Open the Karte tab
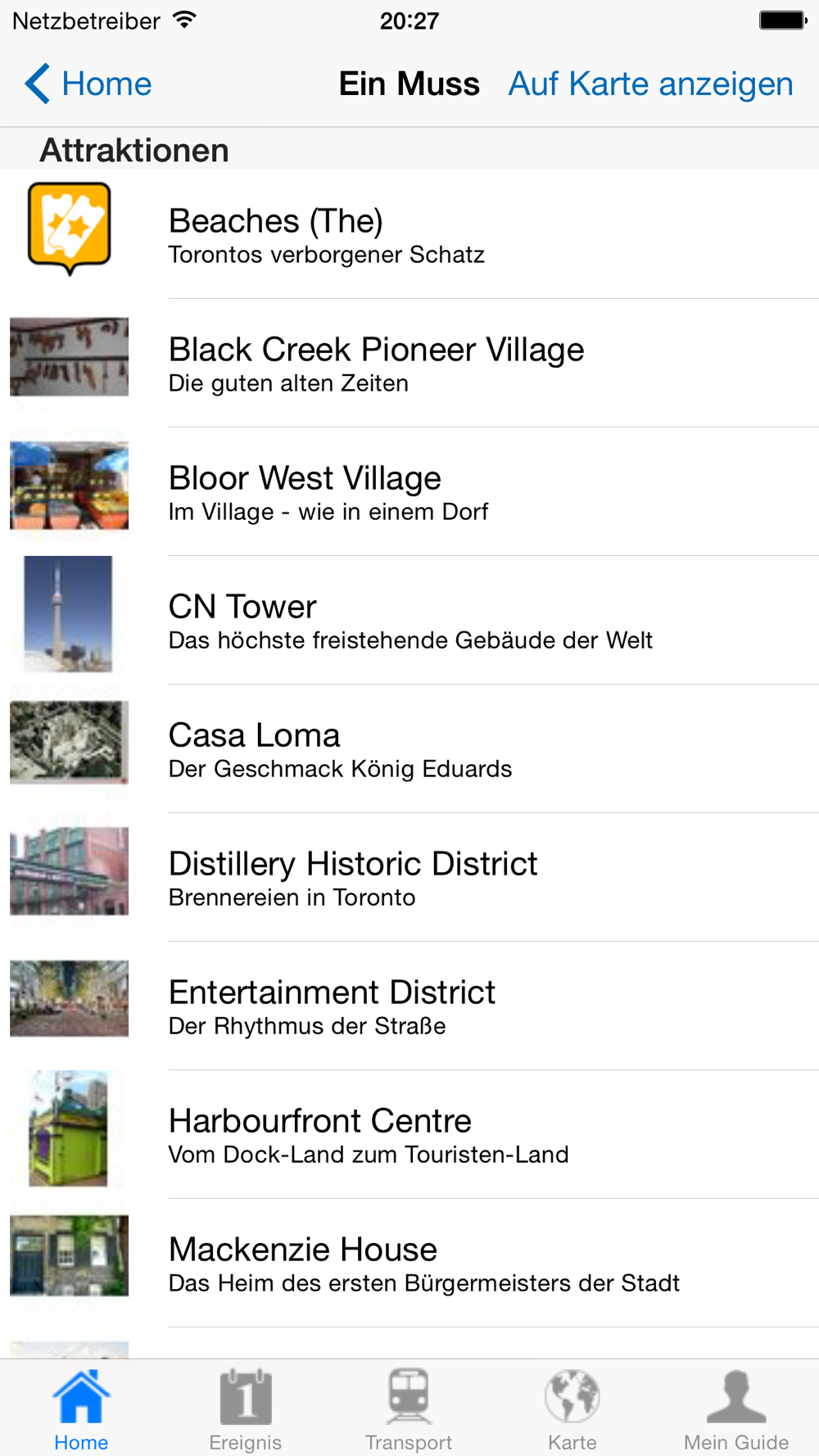 point(572,1409)
